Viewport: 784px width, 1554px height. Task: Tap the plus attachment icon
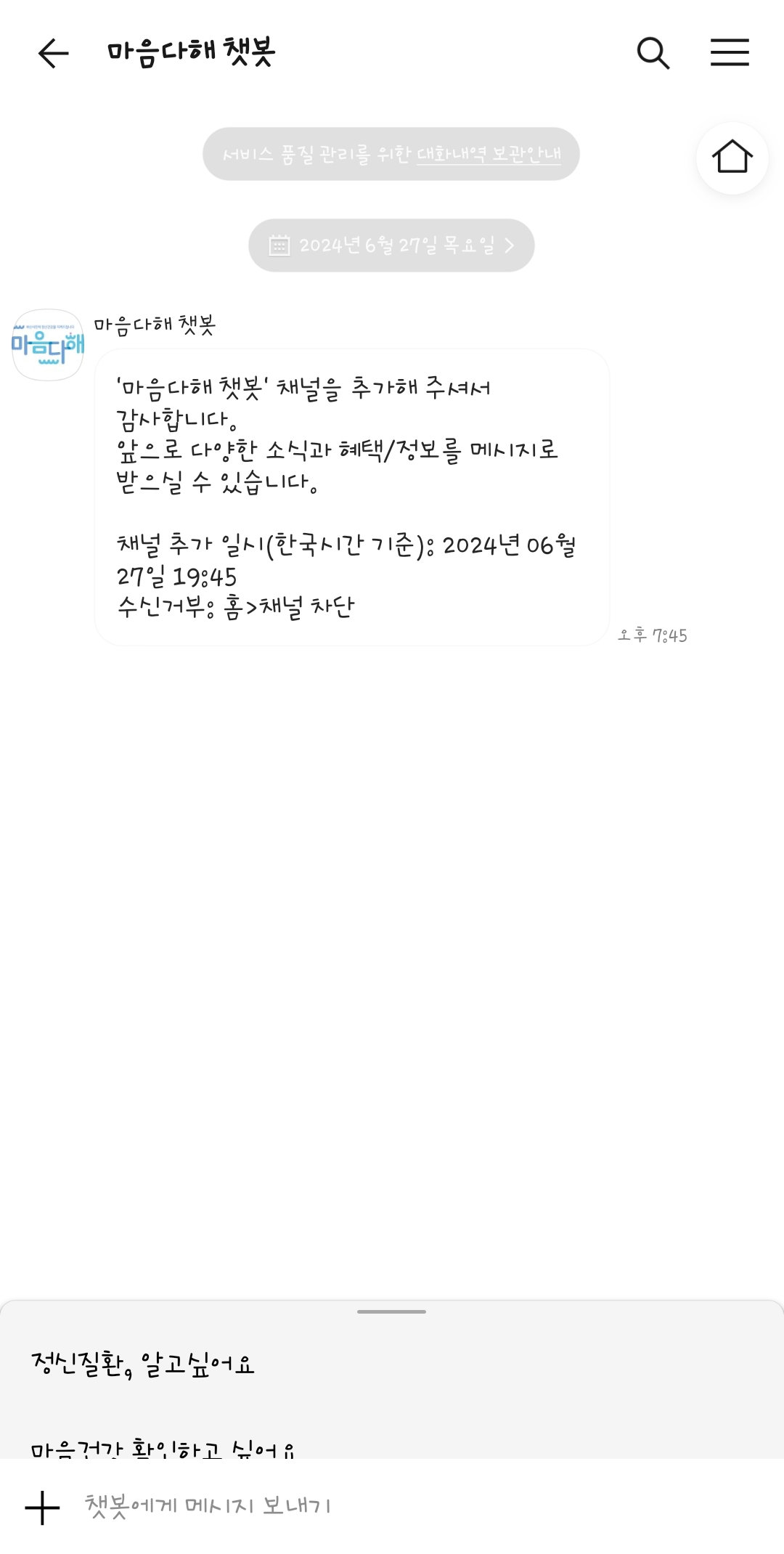[x=42, y=1508]
